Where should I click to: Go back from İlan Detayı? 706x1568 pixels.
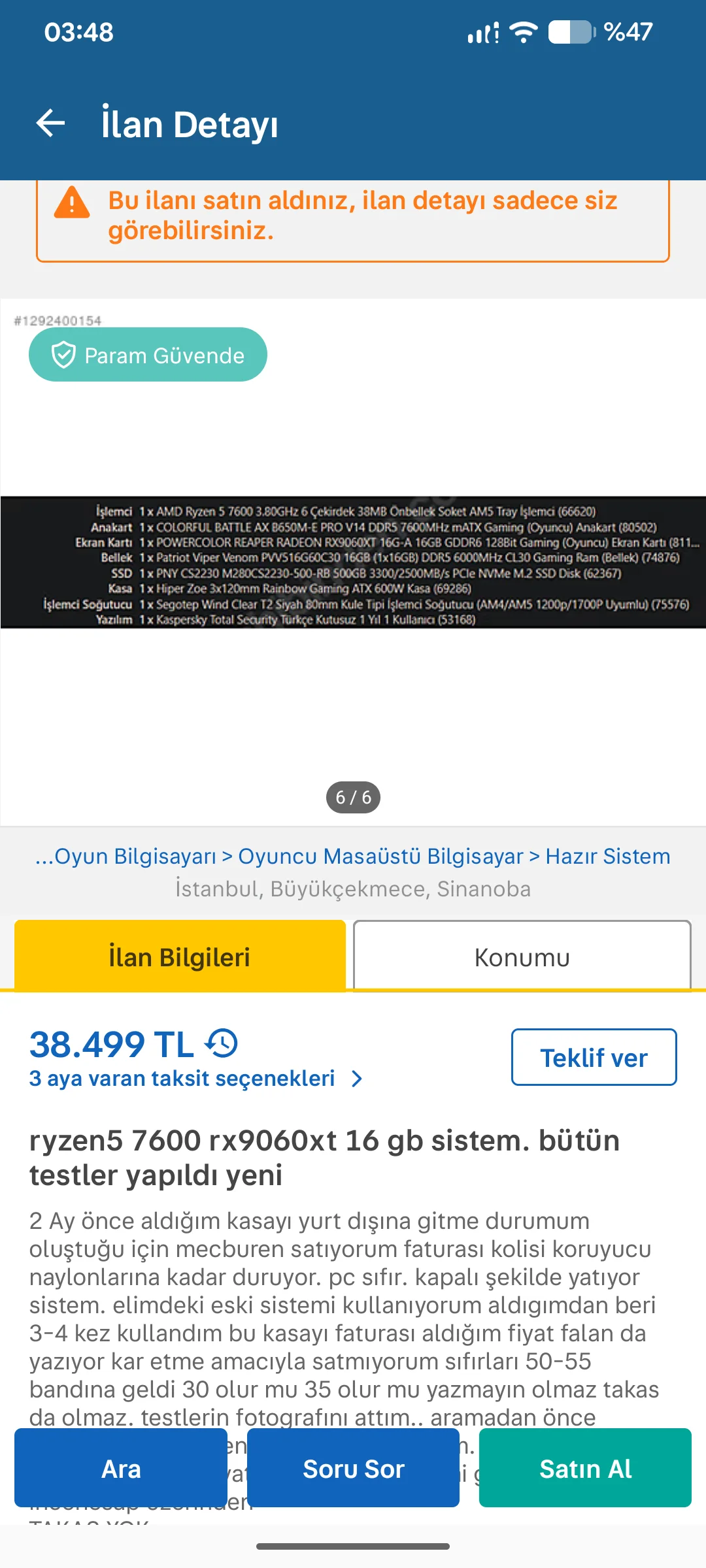click(x=50, y=123)
